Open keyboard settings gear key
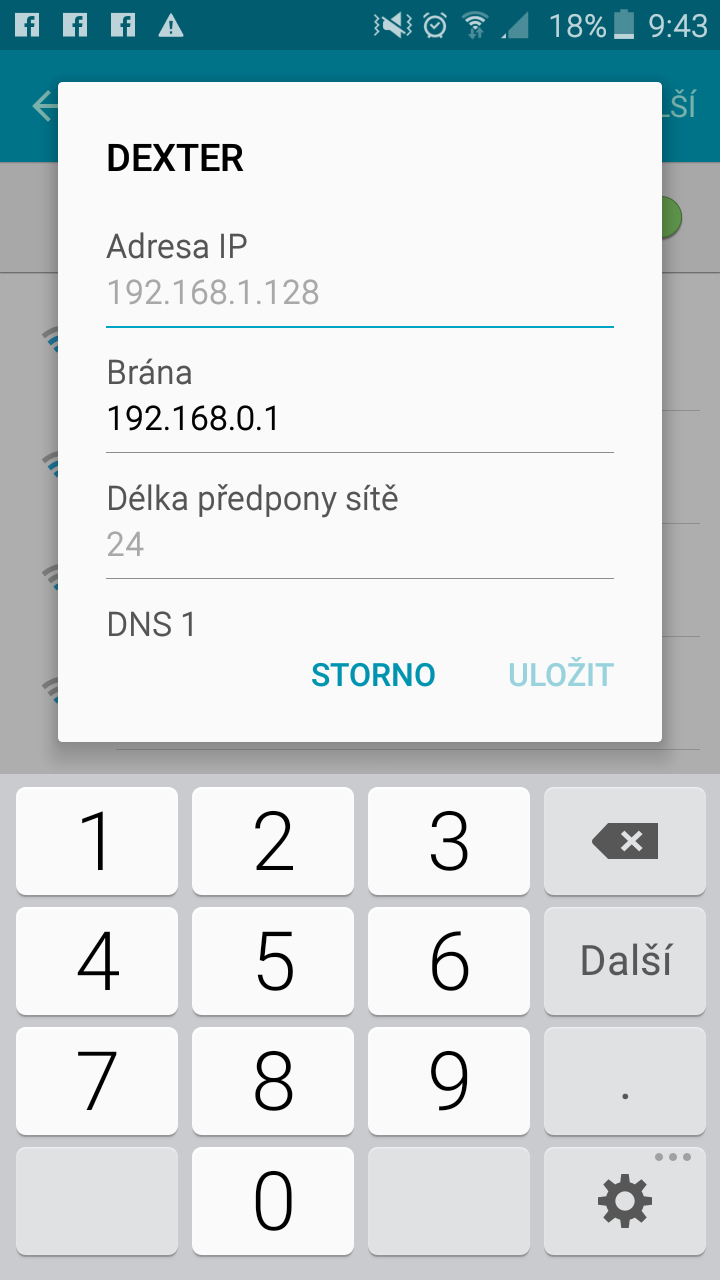This screenshot has width=720, height=1280. click(625, 1201)
